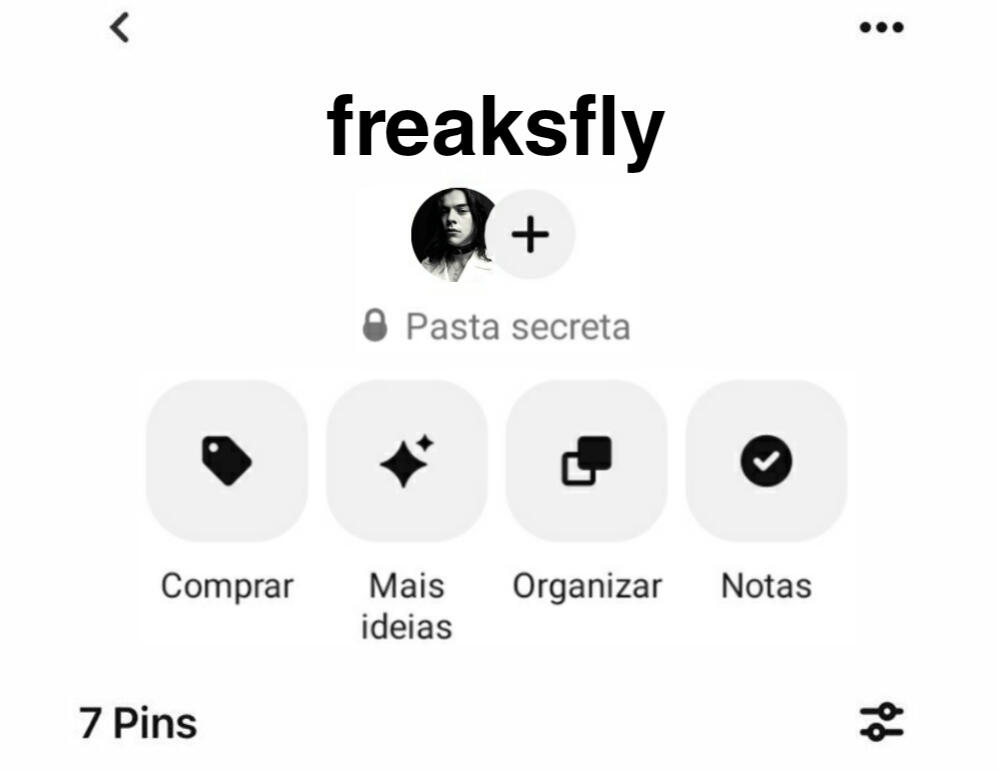The height and width of the screenshot is (771, 997).
Task: Open the pin filter and sort options
Action: click(x=881, y=722)
